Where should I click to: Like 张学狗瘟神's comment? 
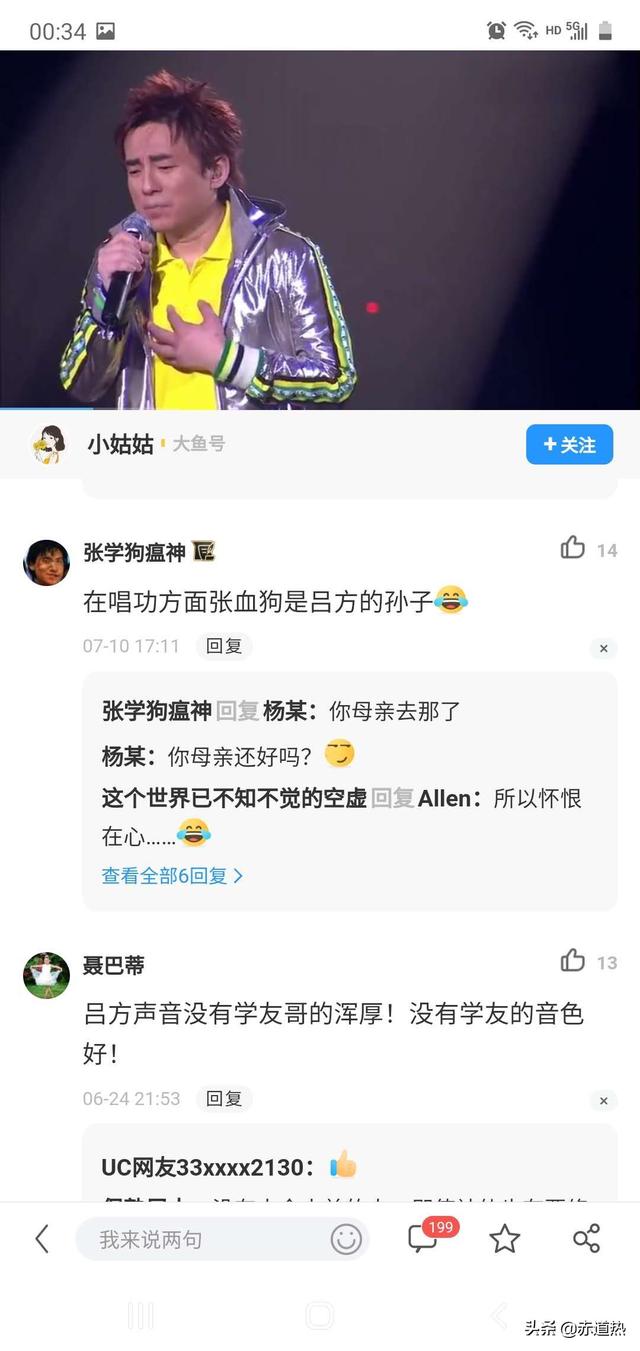coord(573,548)
